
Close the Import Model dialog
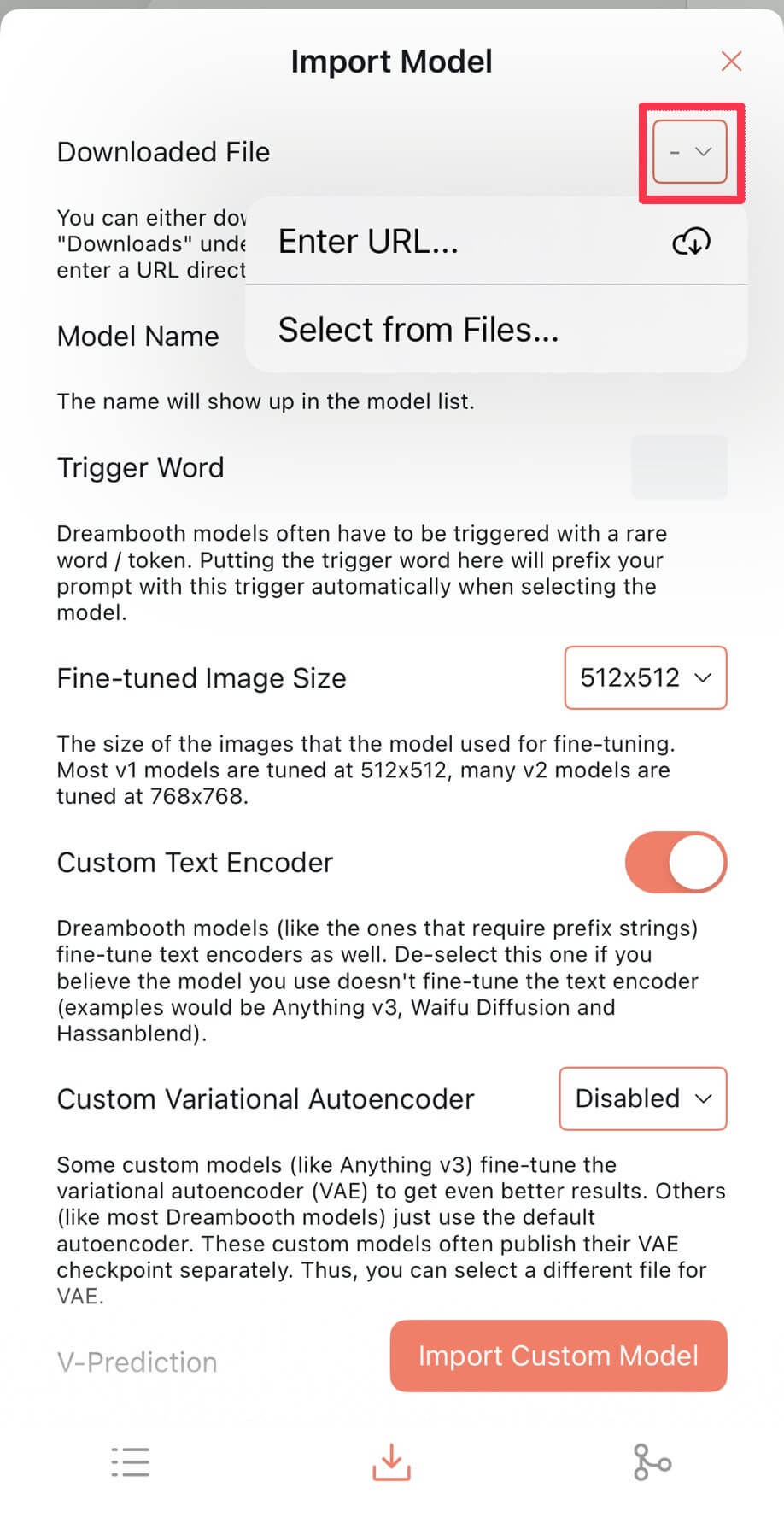731,62
